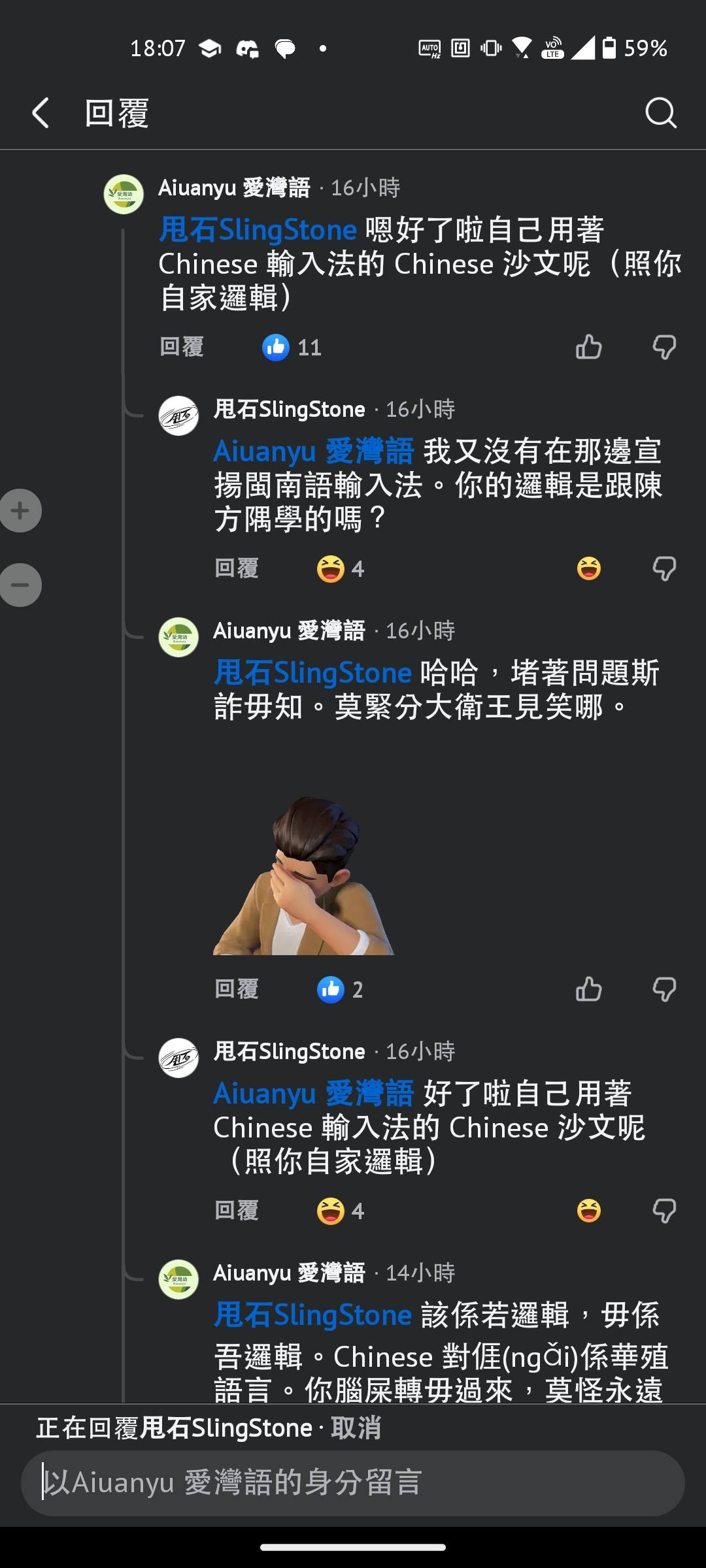Reply to 甩石SlingStone's second comment about Chinese 沙文
706x1568 pixels.
[237, 1211]
